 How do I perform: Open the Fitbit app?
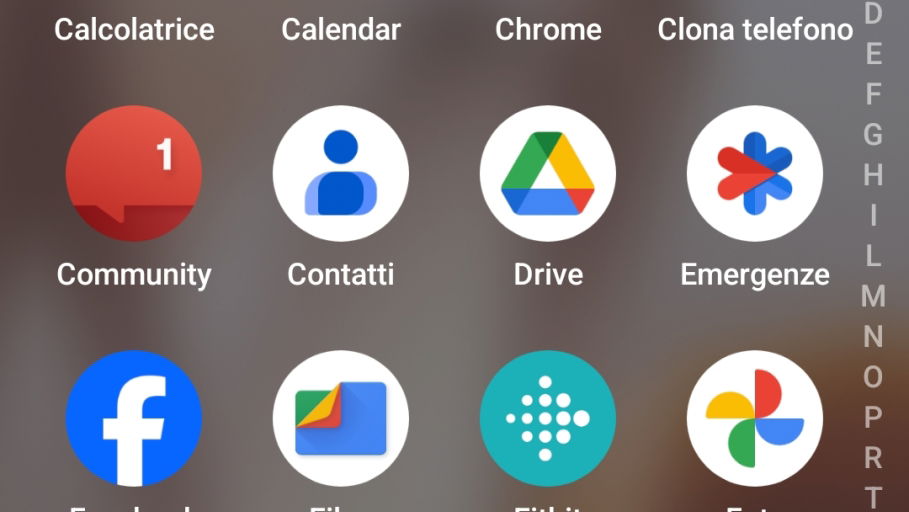tap(548, 418)
